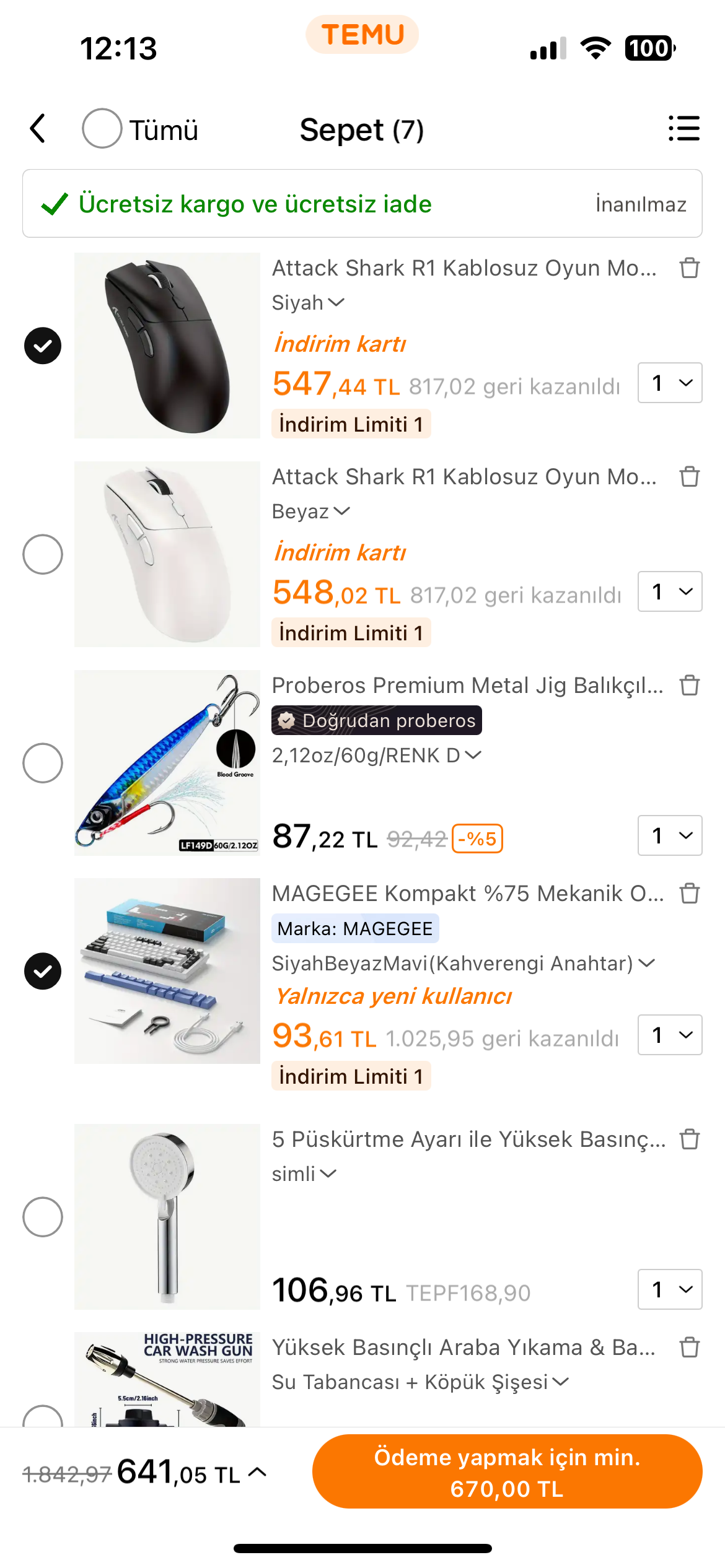The height and width of the screenshot is (1568, 725).
Task: Change the Beyaz color option
Action: [x=311, y=512]
